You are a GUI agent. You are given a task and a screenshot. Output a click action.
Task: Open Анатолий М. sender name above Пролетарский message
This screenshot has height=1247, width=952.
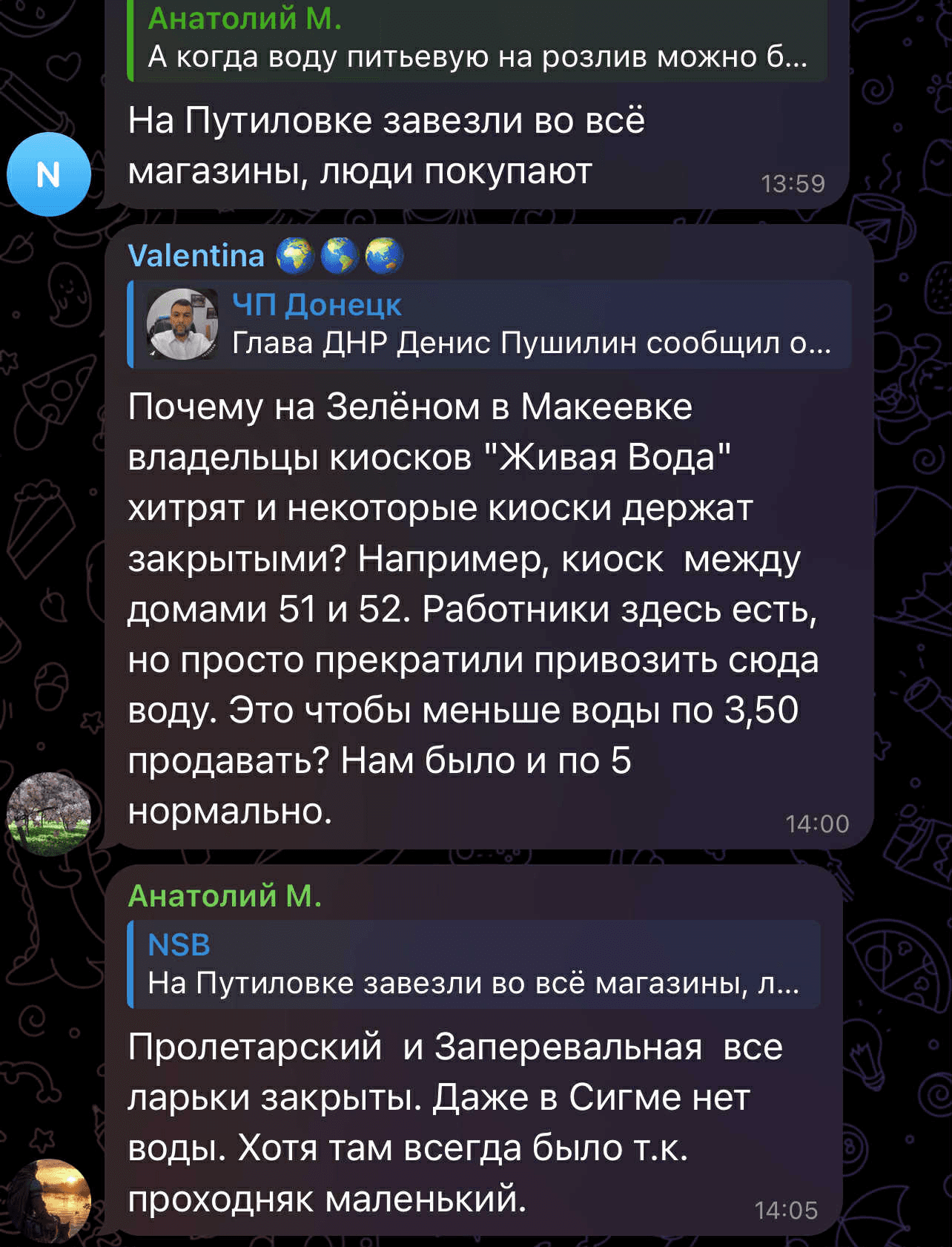pos(225,896)
